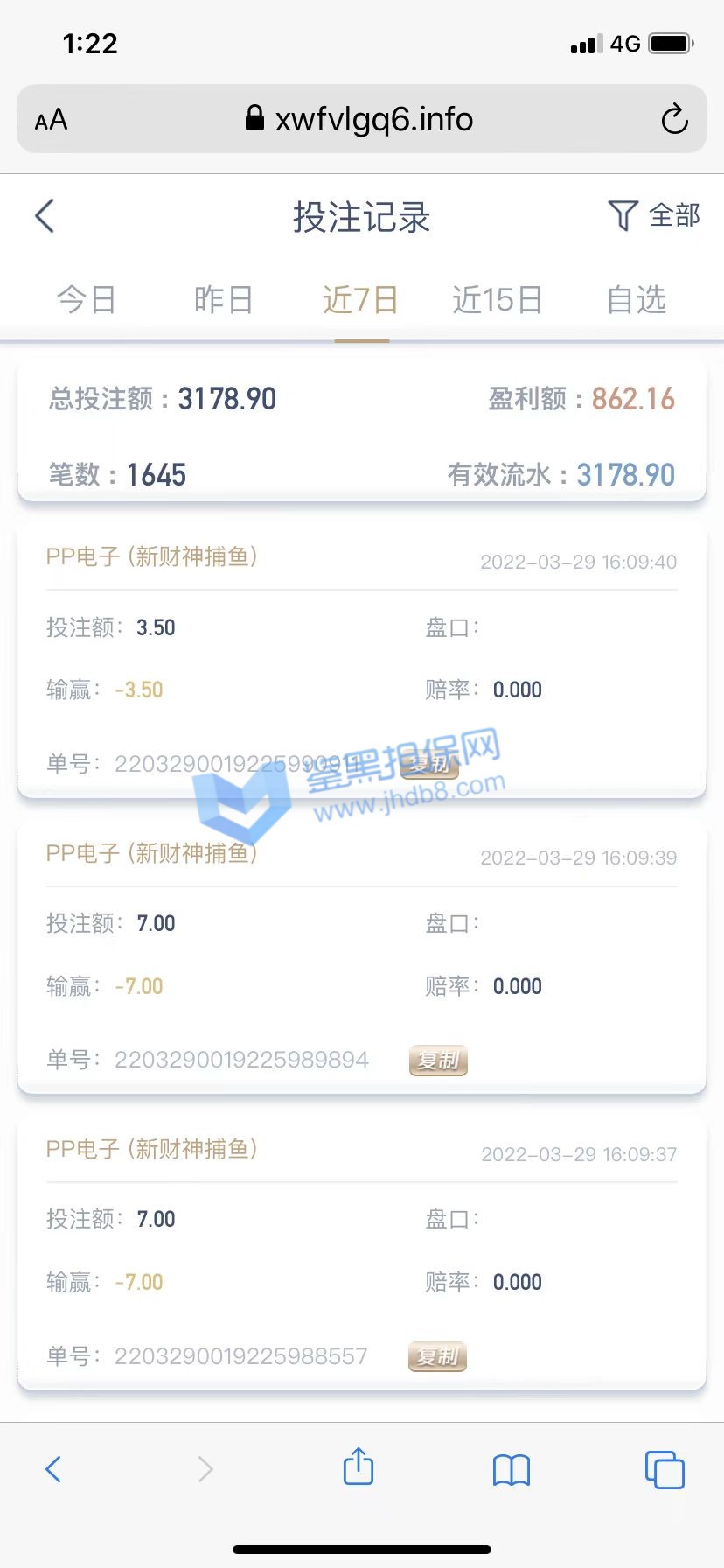724x1568 pixels.
Task: Switch to the 昨日 tab
Action: [224, 300]
